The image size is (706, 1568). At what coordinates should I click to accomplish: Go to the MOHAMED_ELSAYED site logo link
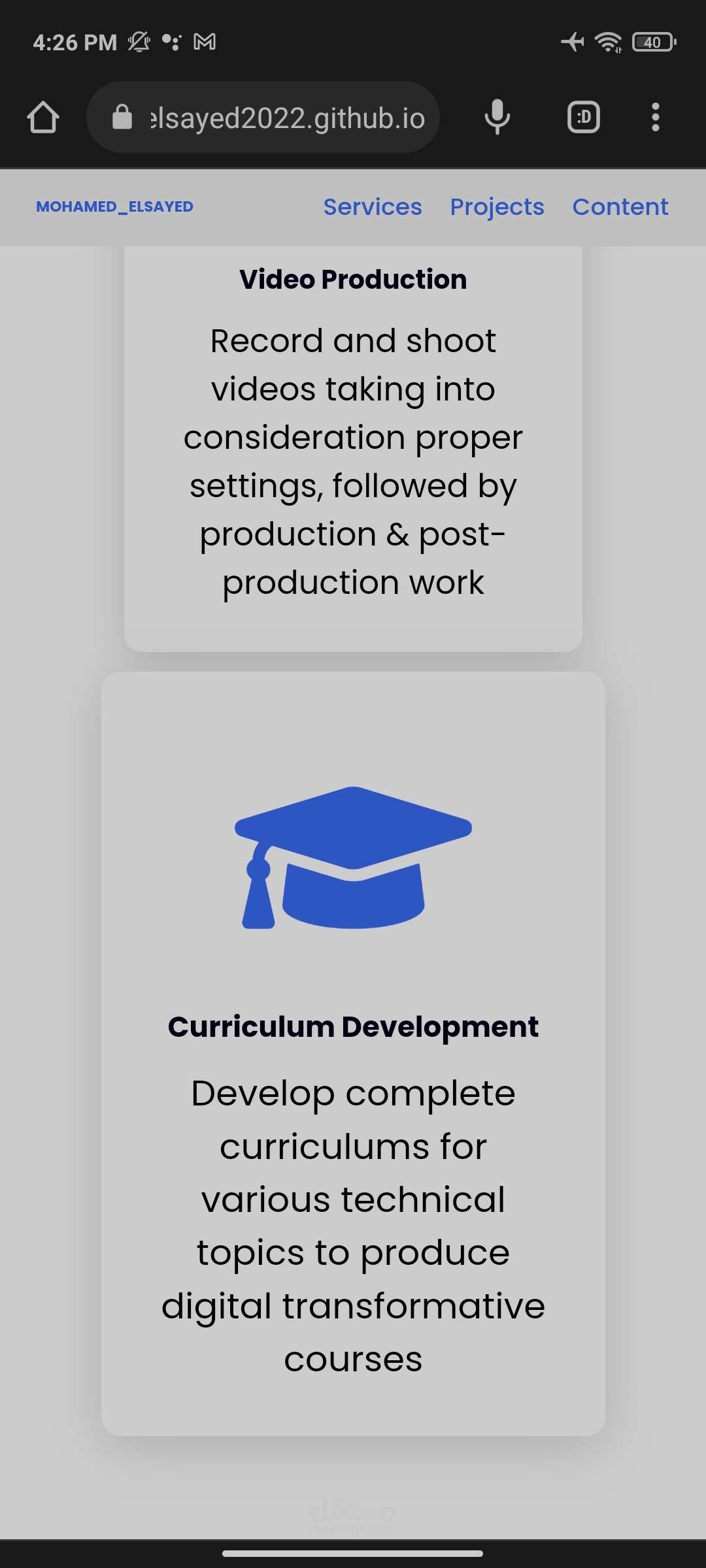click(114, 206)
